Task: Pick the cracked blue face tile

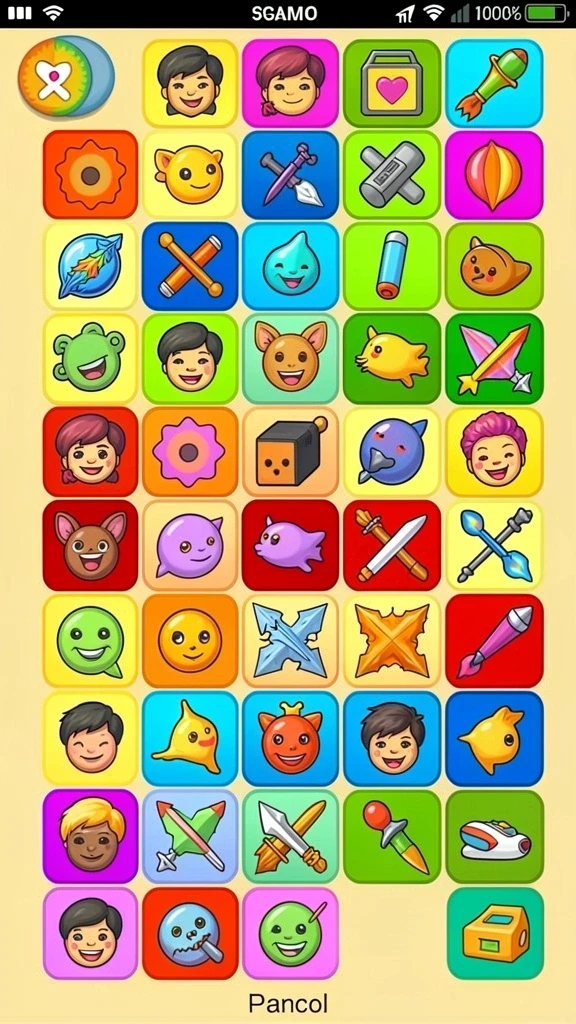Action: point(190,933)
